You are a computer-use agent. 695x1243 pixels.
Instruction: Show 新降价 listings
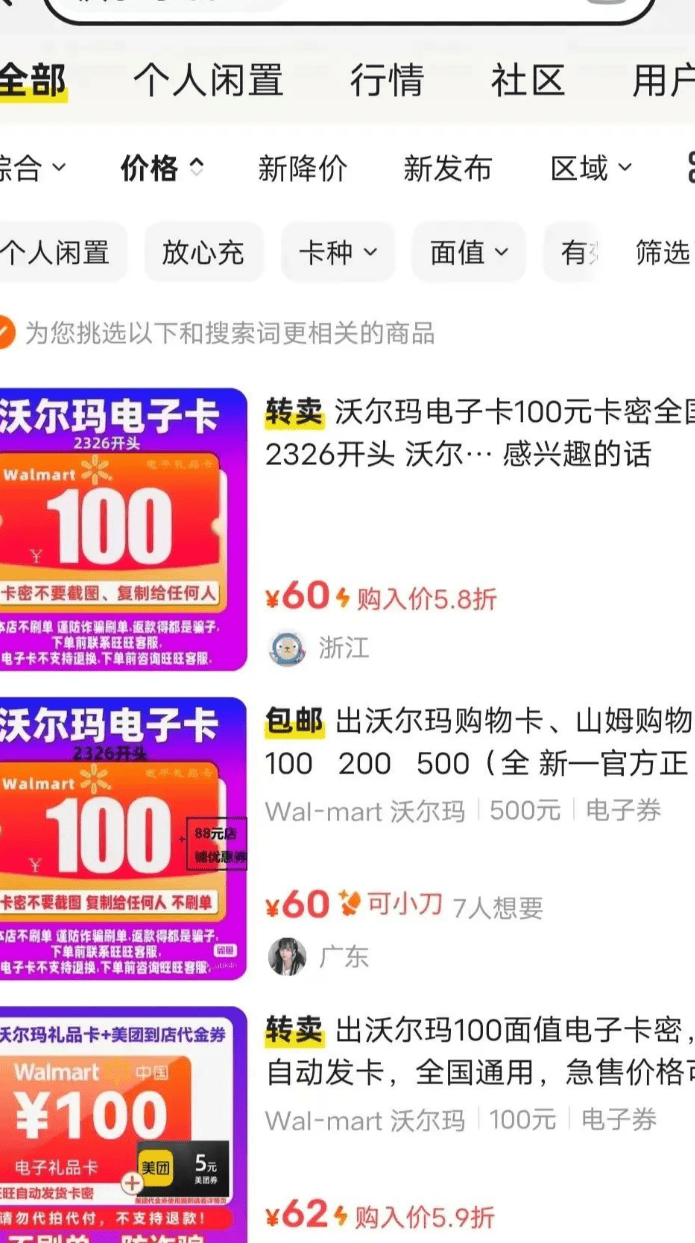point(302,168)
